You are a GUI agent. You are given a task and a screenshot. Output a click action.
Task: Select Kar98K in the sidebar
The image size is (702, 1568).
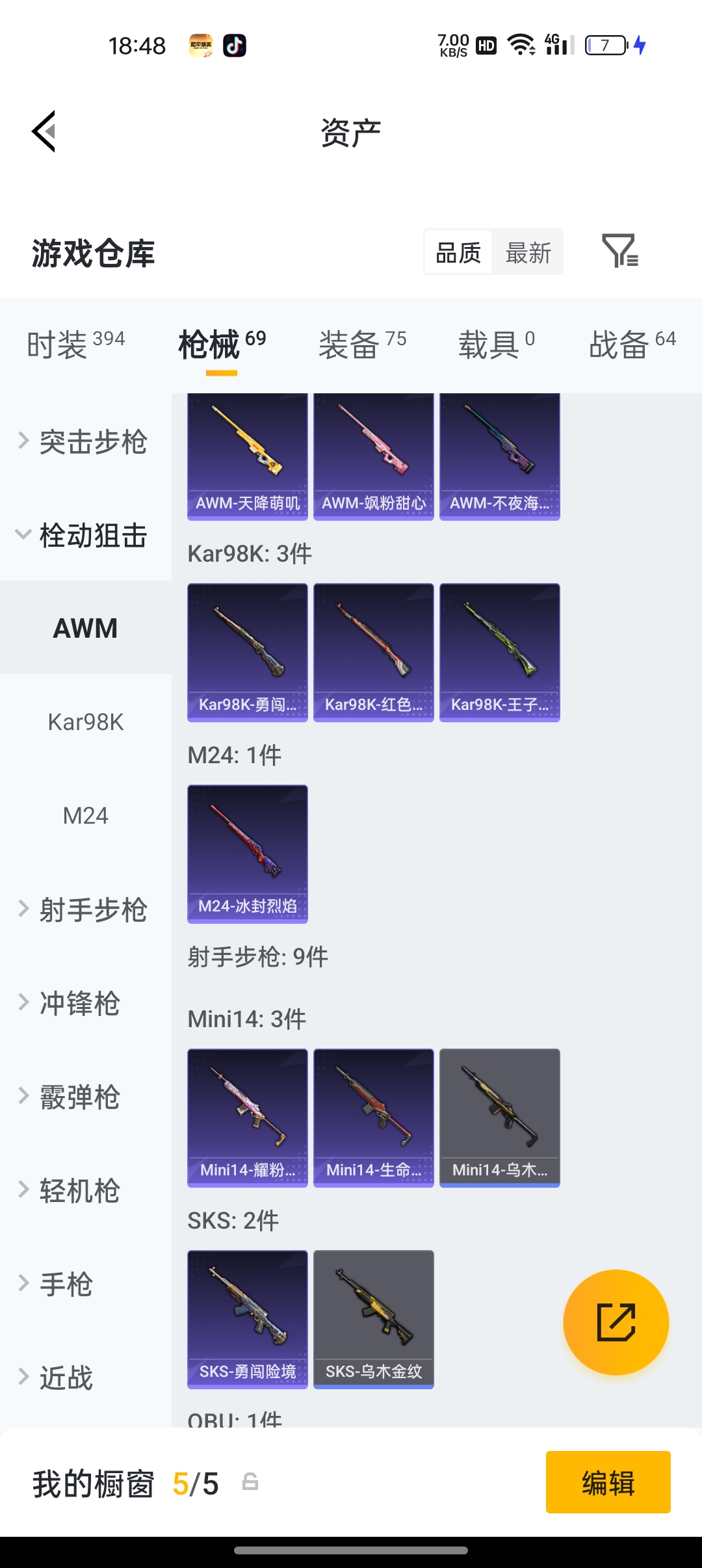(86, 722)
